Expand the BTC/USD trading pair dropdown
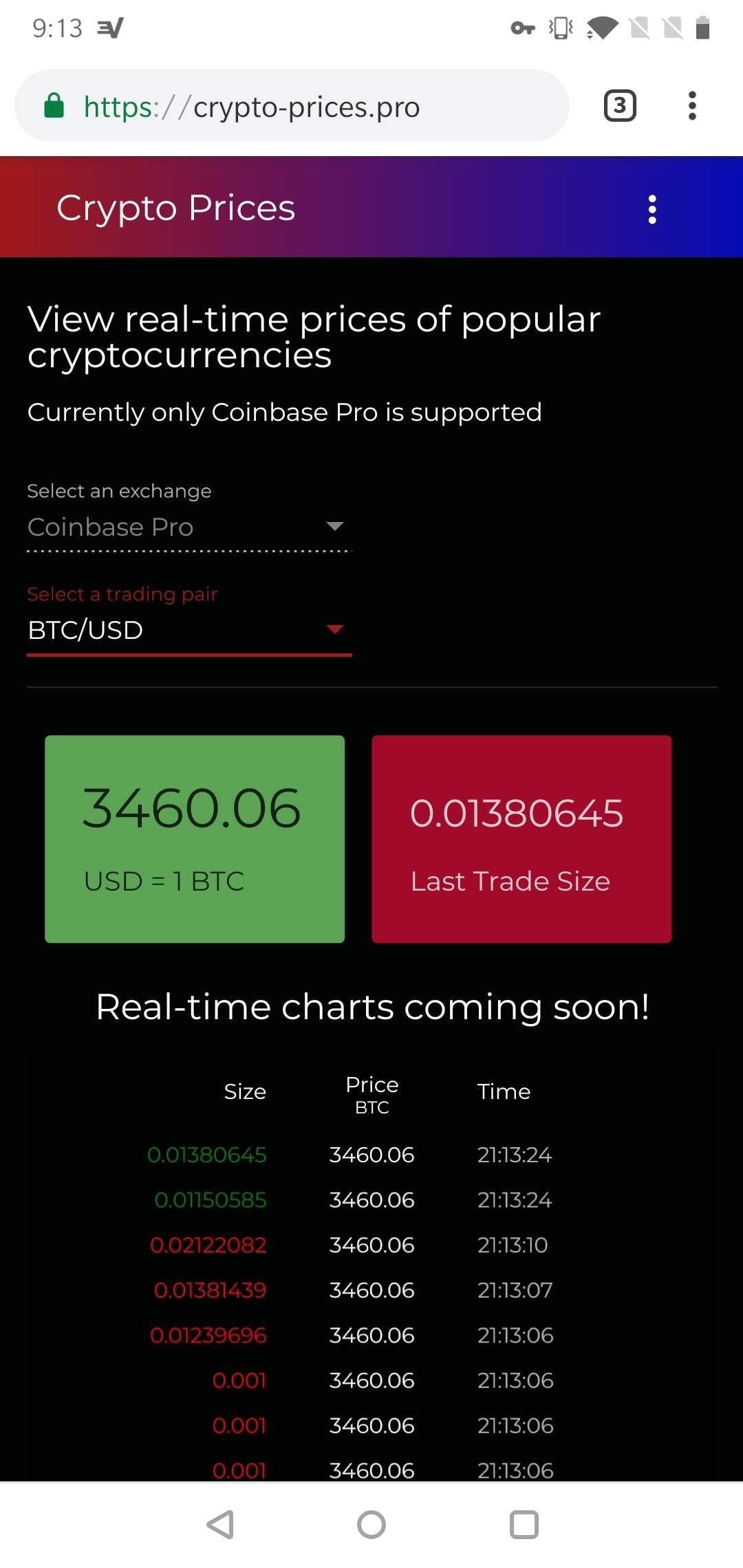 (x=189, y=630)
